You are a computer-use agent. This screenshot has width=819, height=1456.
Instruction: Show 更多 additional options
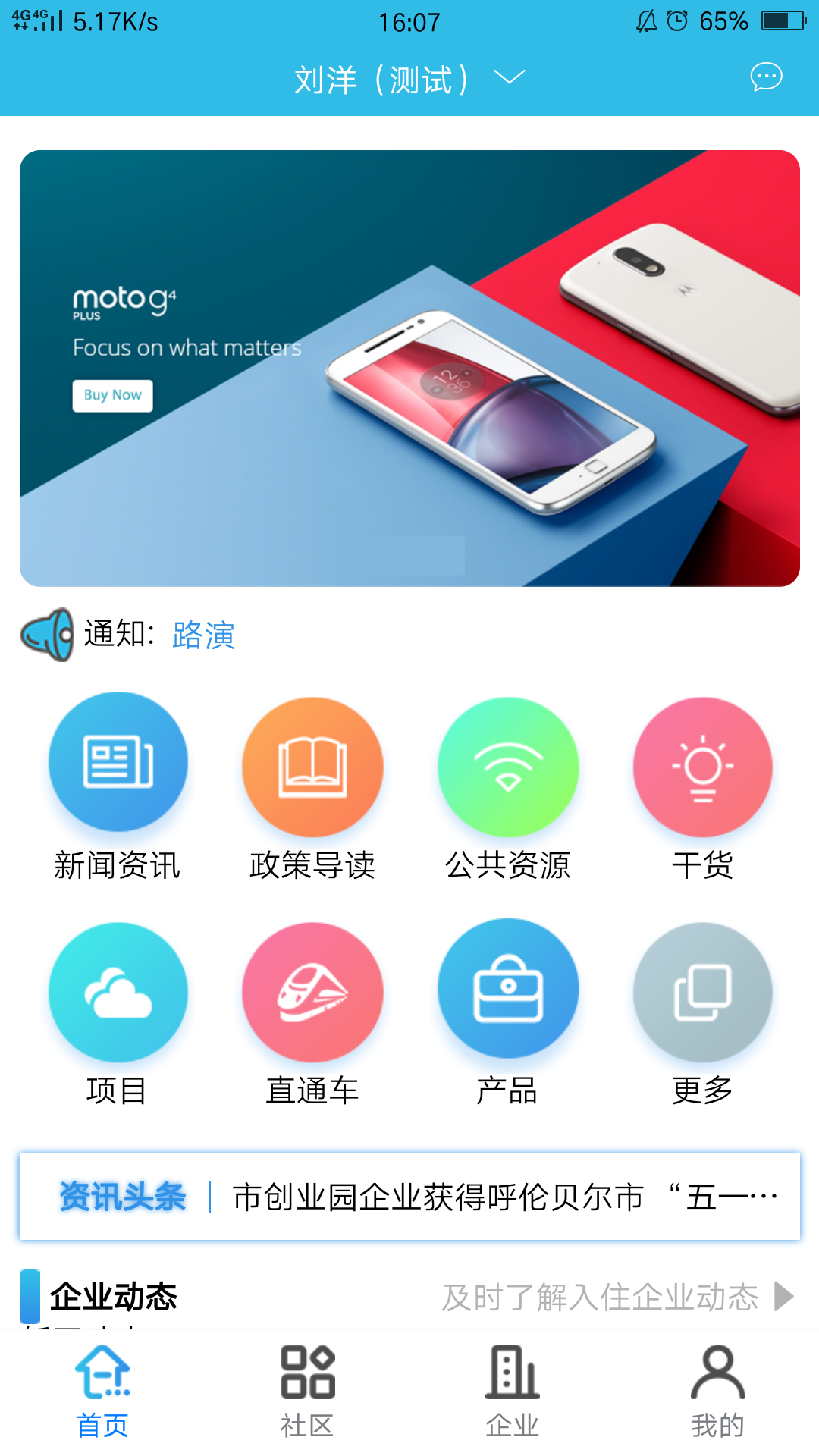click(x=702, y=1012)
